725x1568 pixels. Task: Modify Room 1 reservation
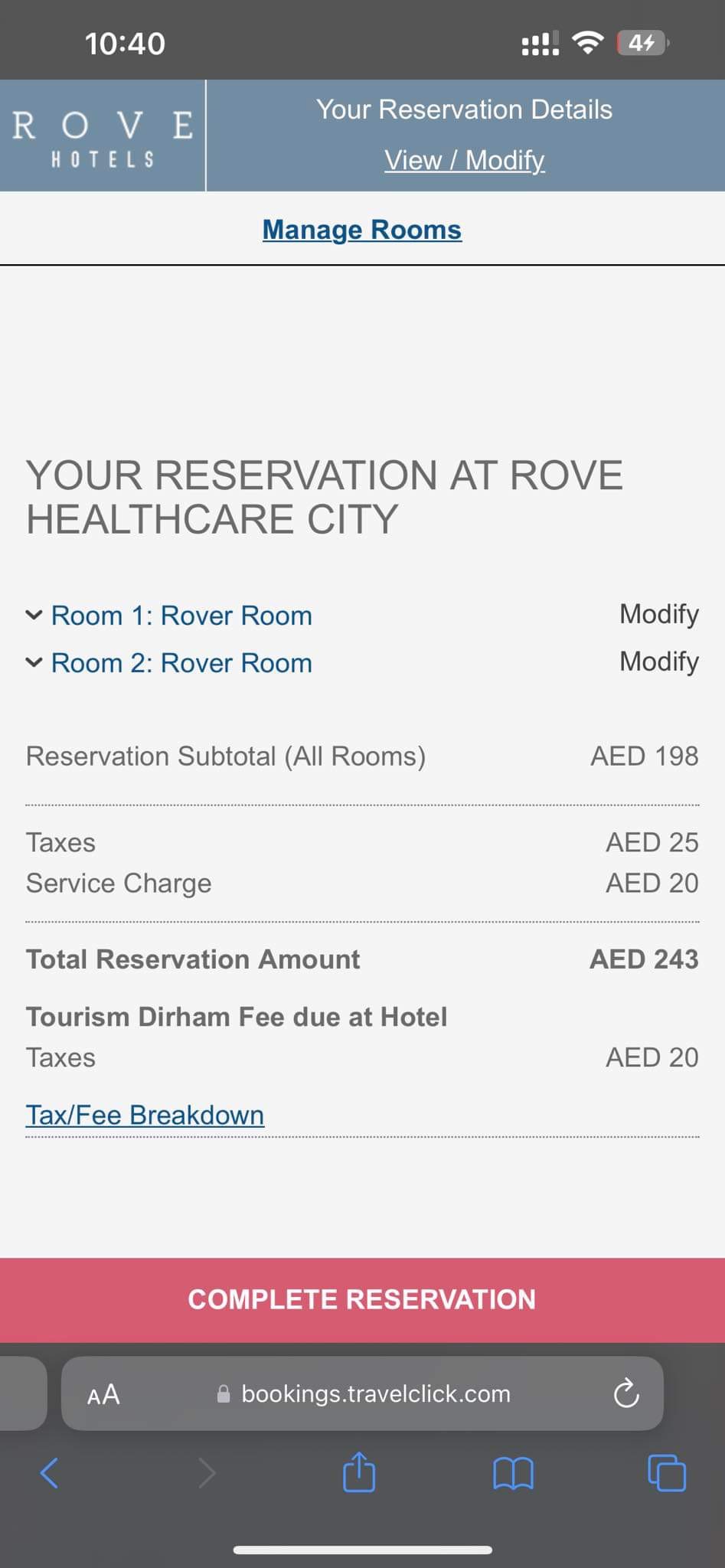point(658,614)
